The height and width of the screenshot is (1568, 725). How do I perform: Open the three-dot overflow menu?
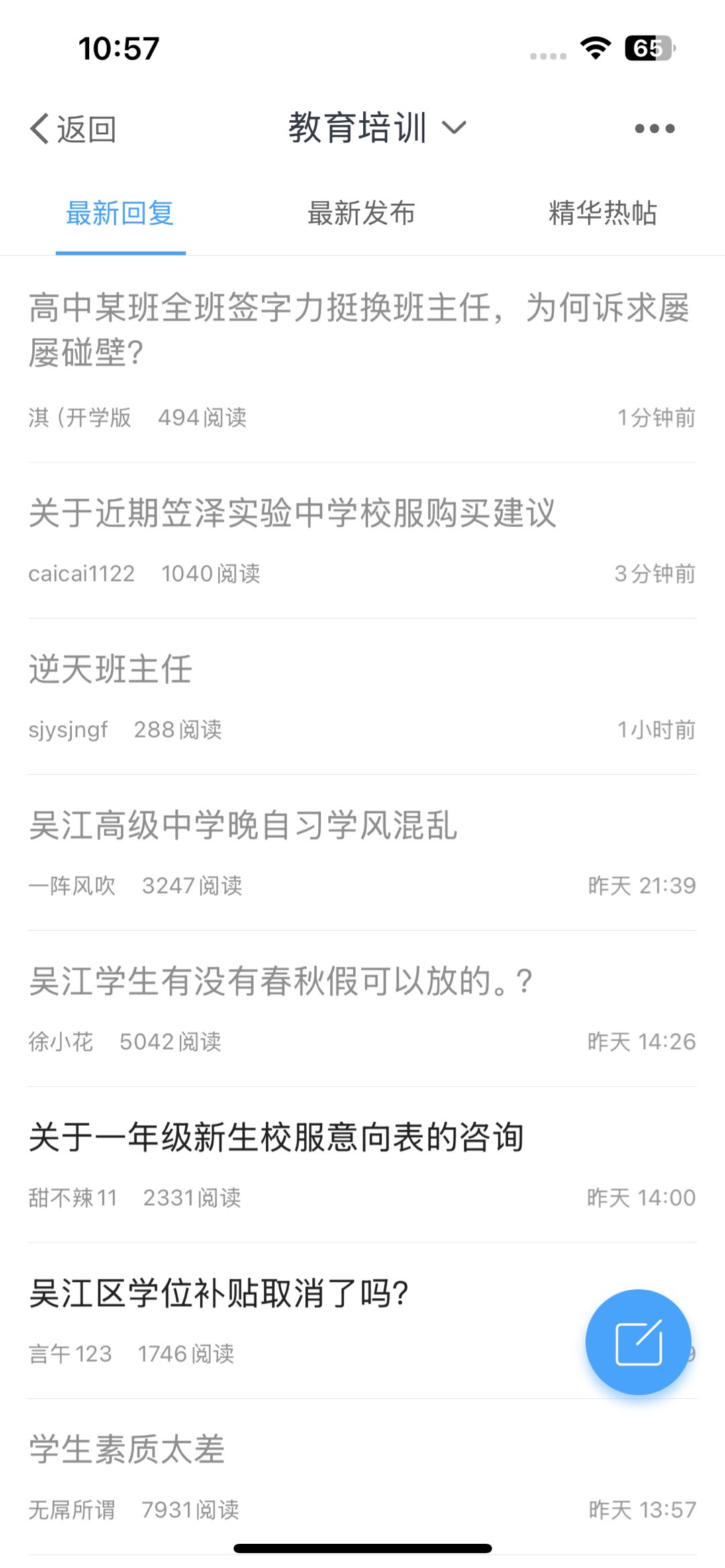(655, 128)
